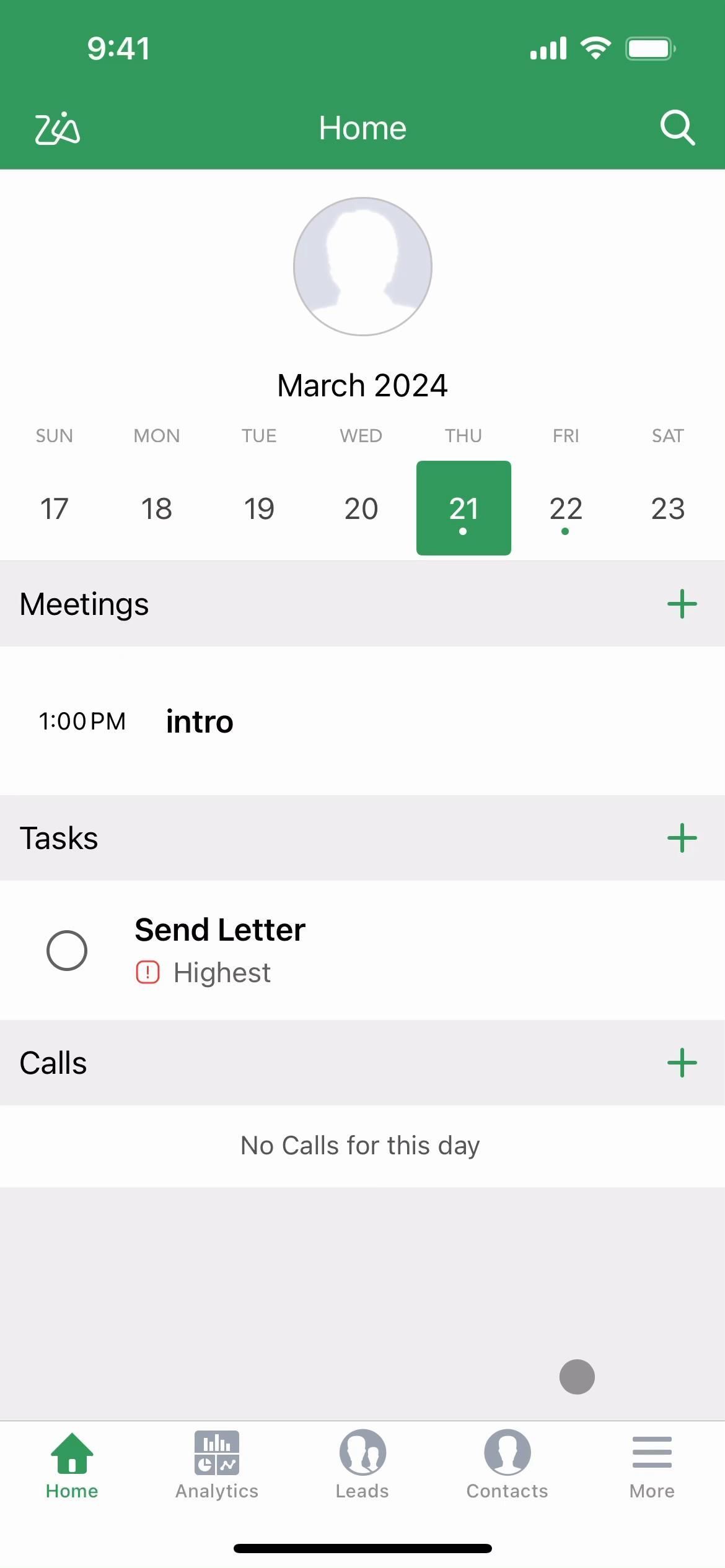Switch to the Analytics tab
Image resolution: width=725 pixels, height=1568 pixels.
pyautogui.click(x=217, y=1465)
